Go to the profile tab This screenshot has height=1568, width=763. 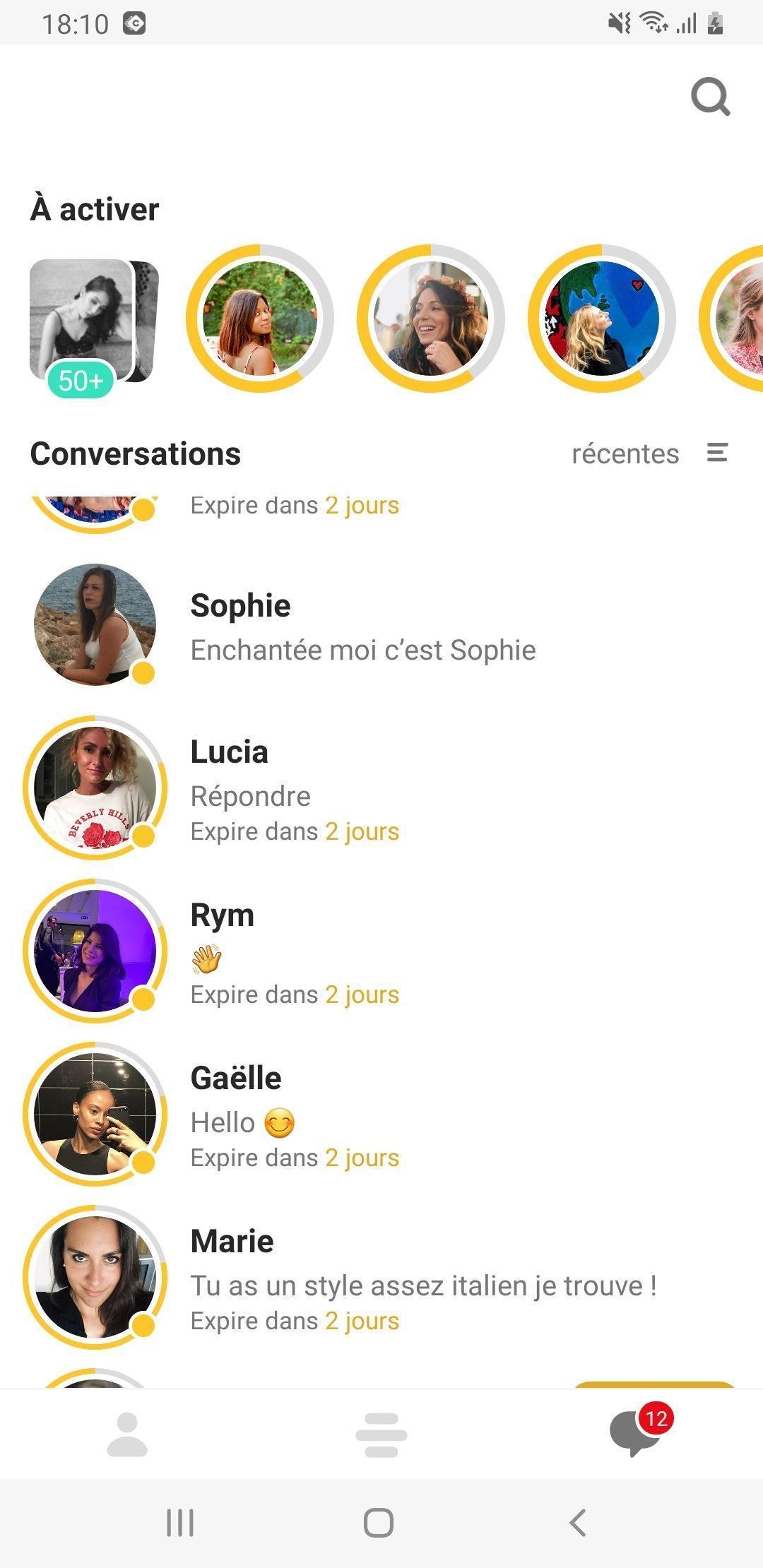click(x=127, y=1435)
